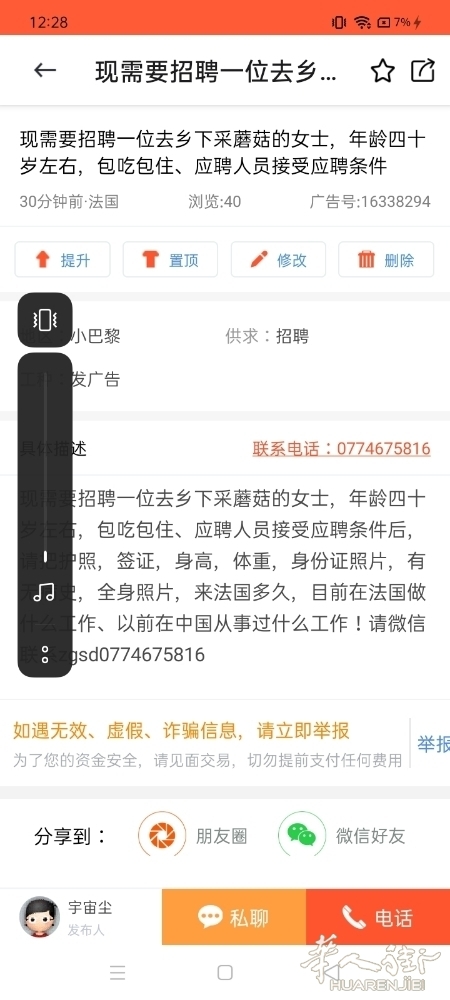Open the share icon in the top bar
This screenshot has width=450, height=1000.
pyautogui.click(x=423, y=70)
